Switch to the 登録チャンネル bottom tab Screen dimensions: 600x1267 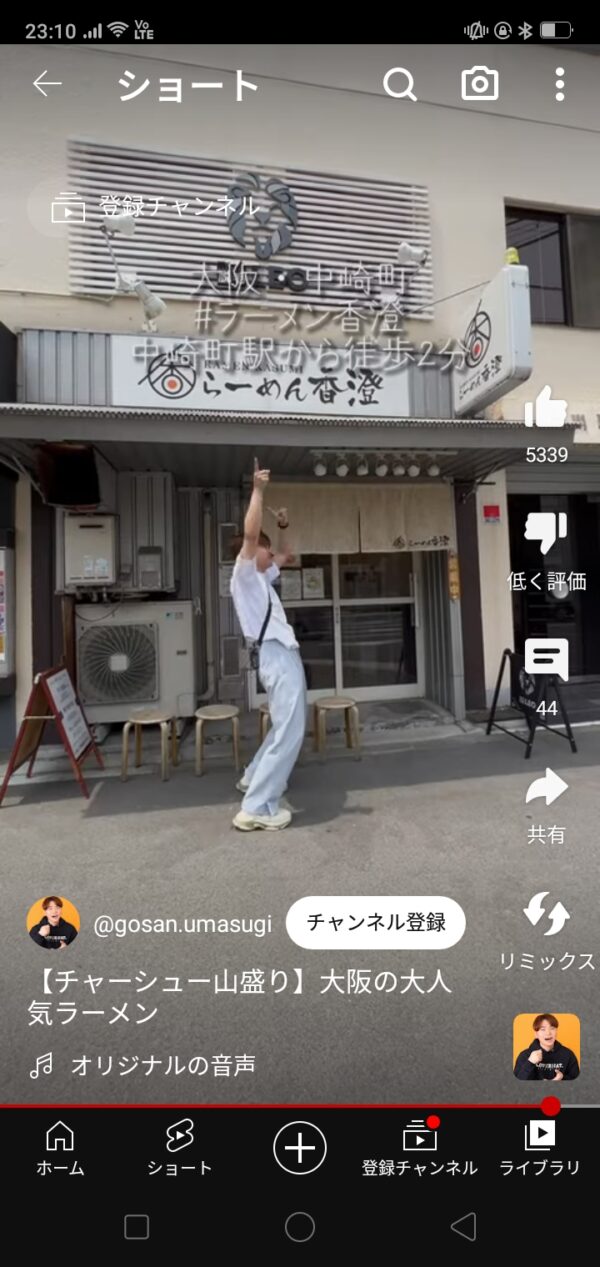coord(420,1147)
